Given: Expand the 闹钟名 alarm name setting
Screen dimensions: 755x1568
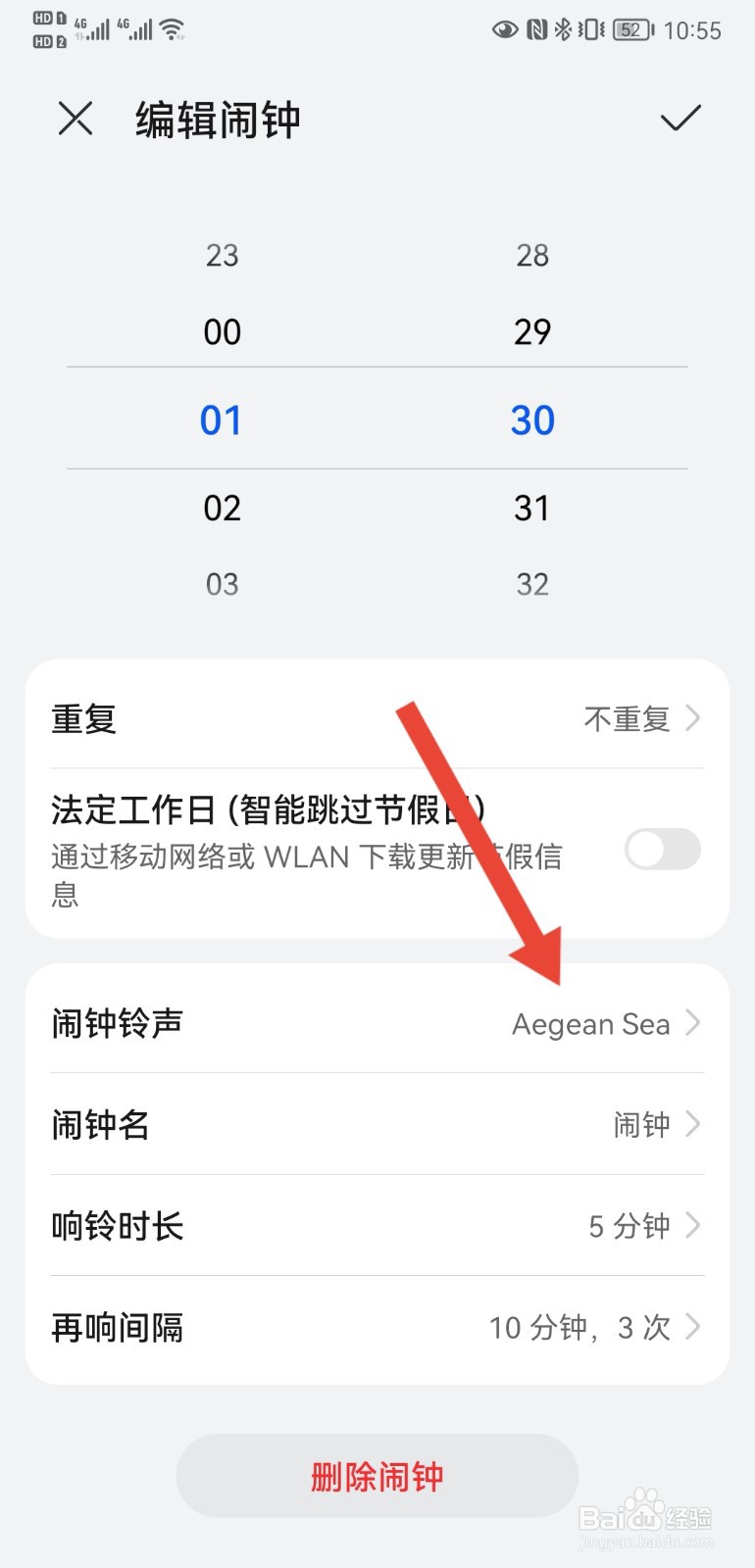Looking at the screenshot, I should pos(377,1124).
